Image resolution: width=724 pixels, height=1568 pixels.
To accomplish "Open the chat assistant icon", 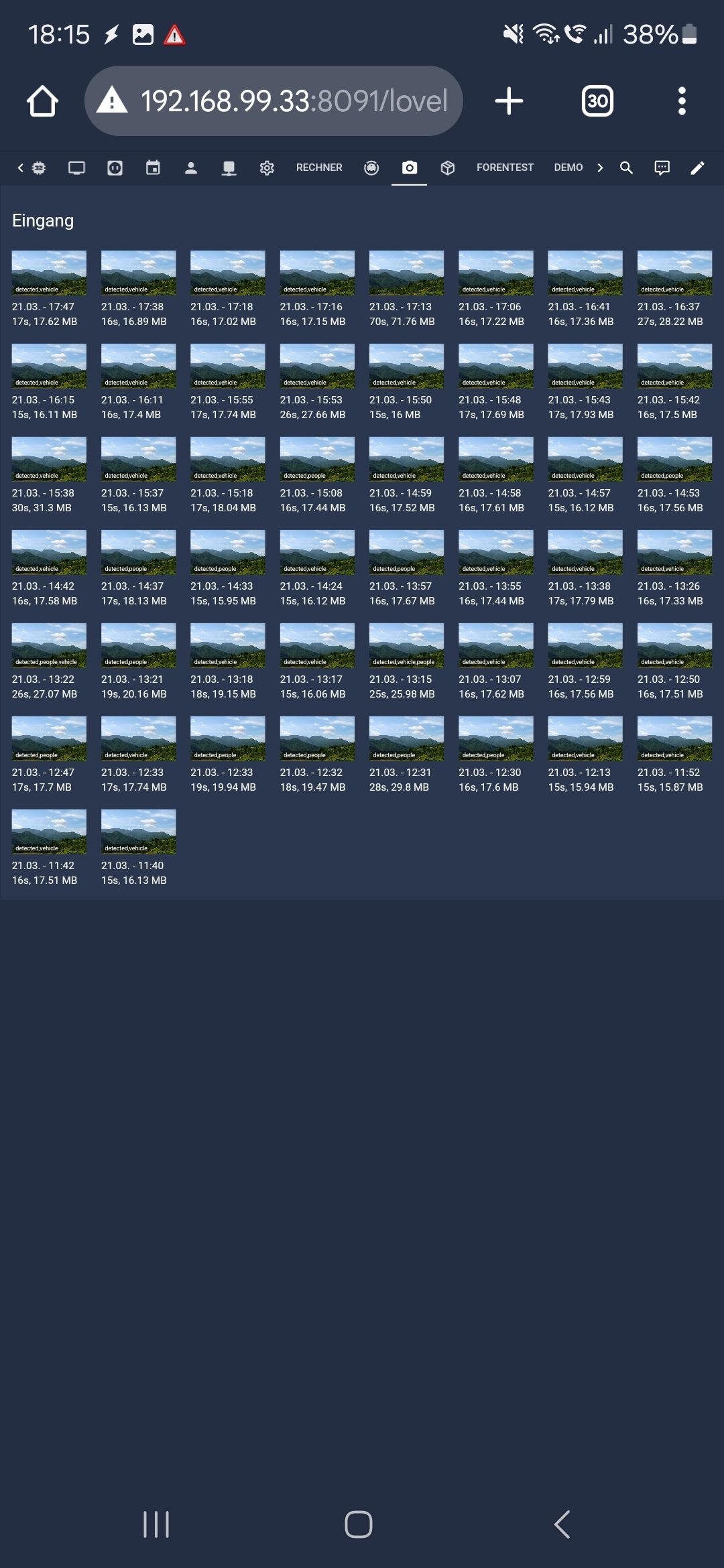I will pyautogui.click(x=662, y=168).
